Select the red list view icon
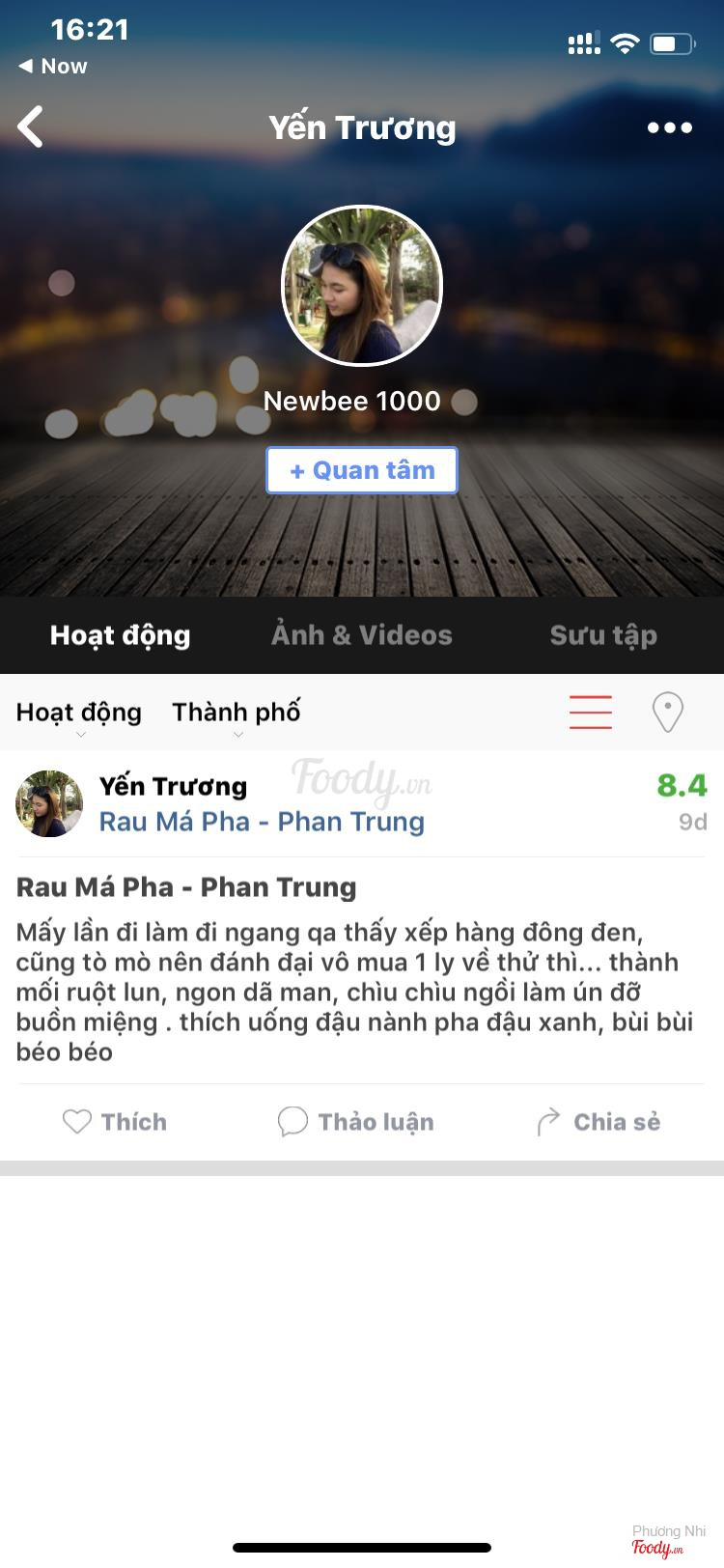 pyautogui.click(x=590, y=712)
